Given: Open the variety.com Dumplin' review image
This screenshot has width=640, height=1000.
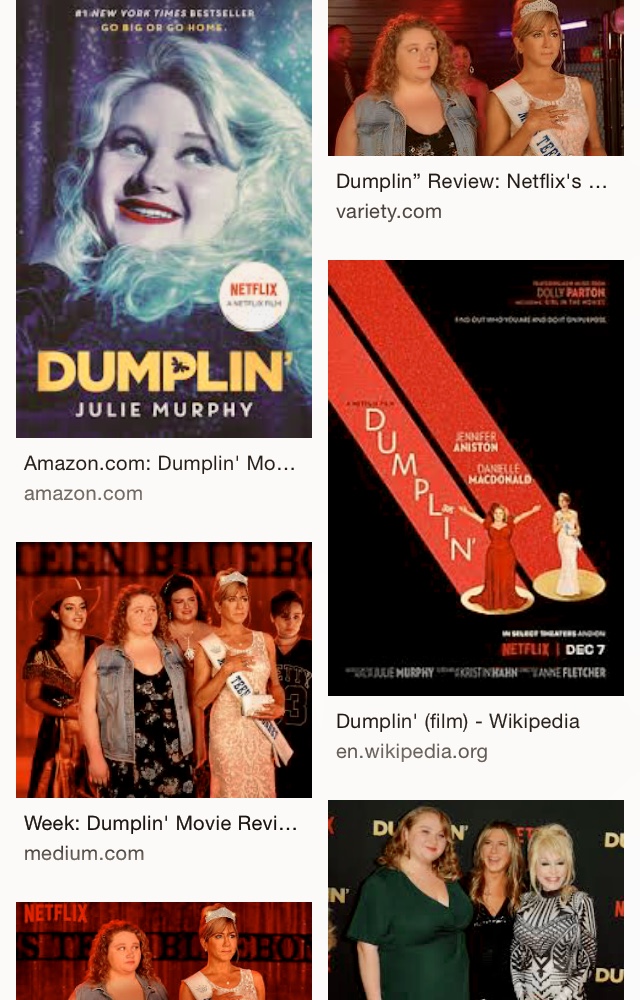Looking at the screenshot, I should click(476, 78).
